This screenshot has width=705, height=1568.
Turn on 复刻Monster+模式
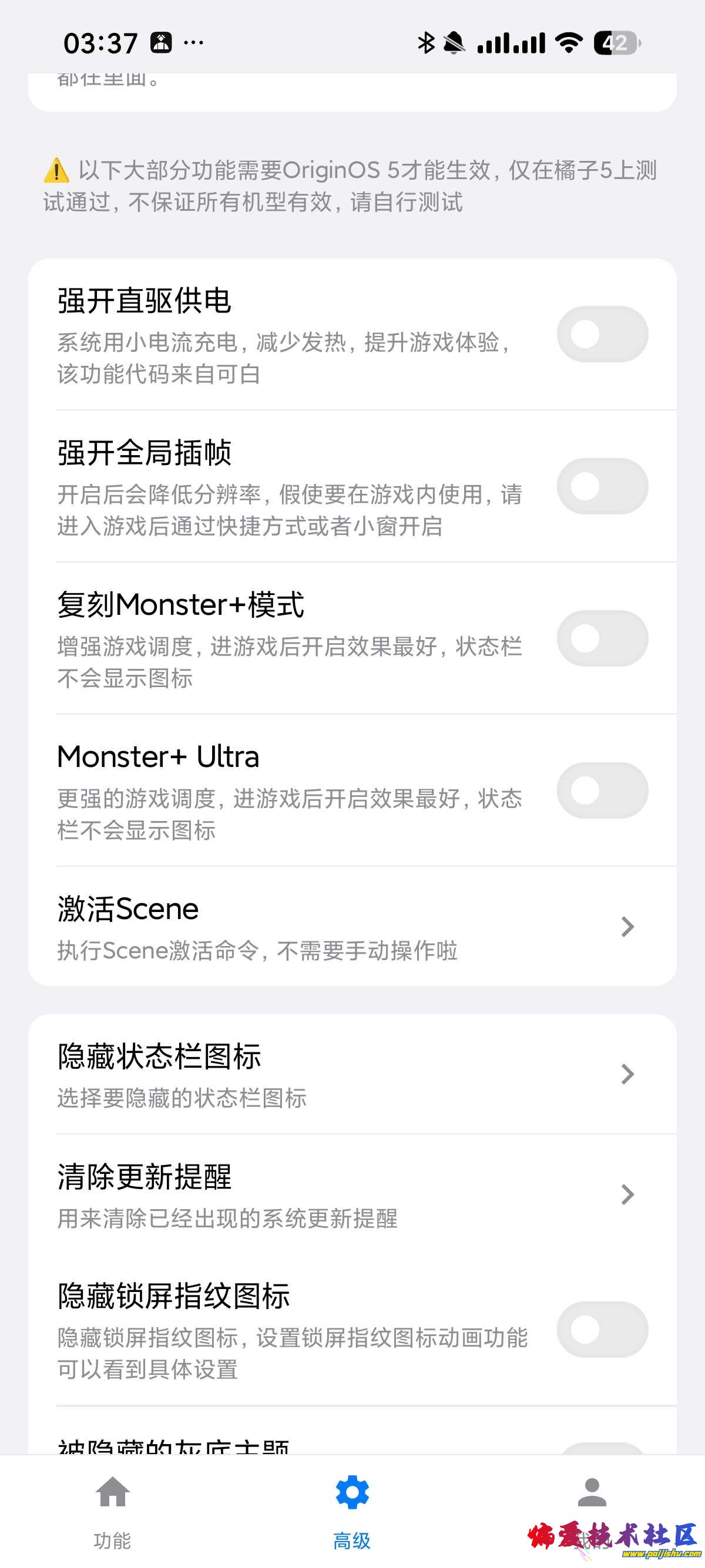click(602, 638)
